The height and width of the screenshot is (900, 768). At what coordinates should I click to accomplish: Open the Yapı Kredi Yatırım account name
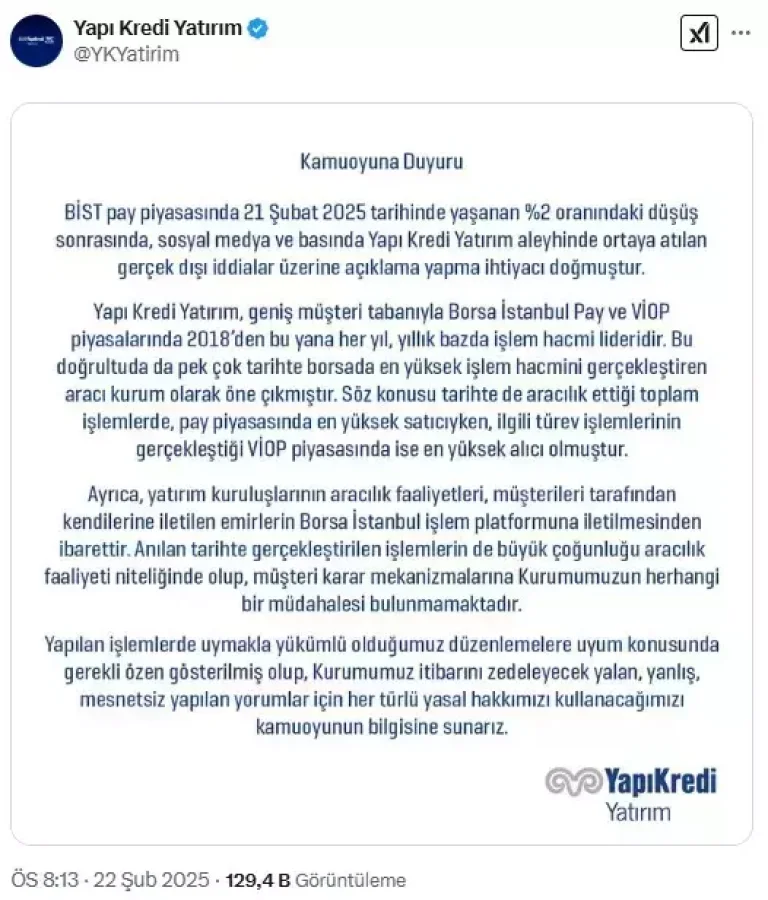(158, 28)
